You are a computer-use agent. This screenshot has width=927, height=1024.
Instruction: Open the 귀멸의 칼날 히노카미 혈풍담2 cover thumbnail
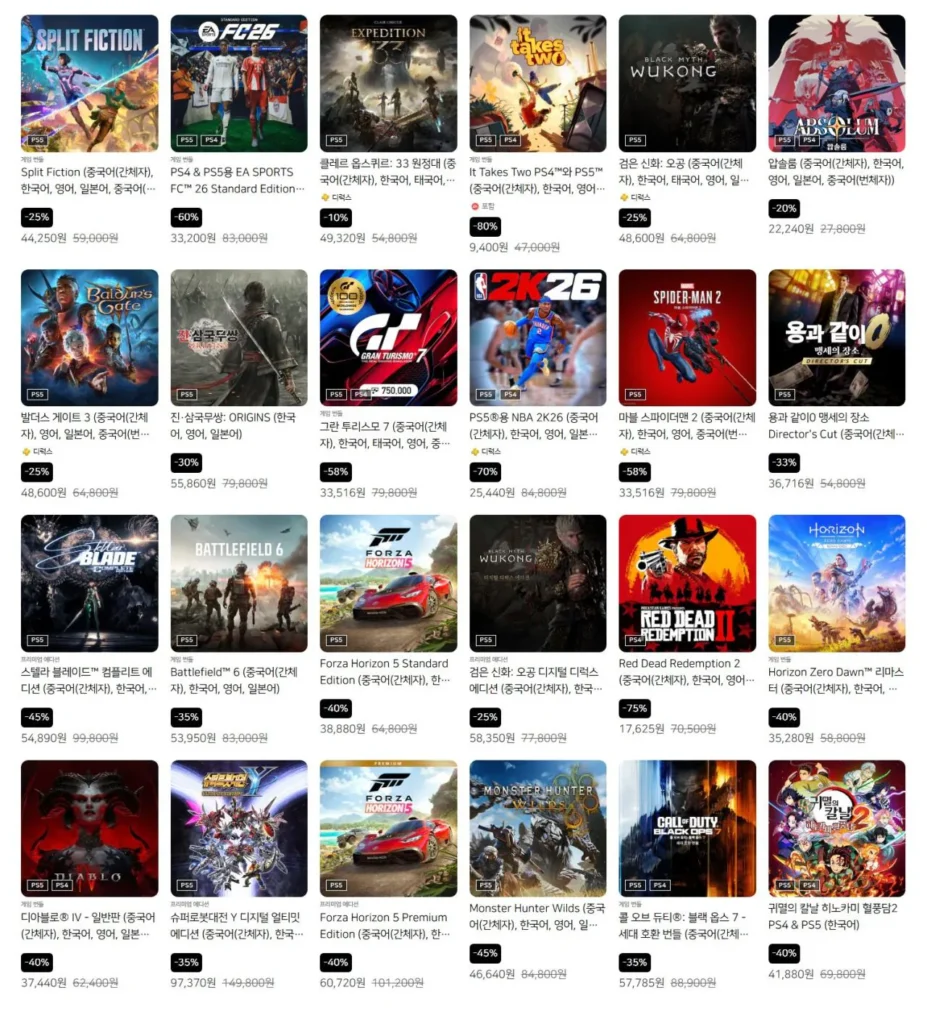coord(837,830)
